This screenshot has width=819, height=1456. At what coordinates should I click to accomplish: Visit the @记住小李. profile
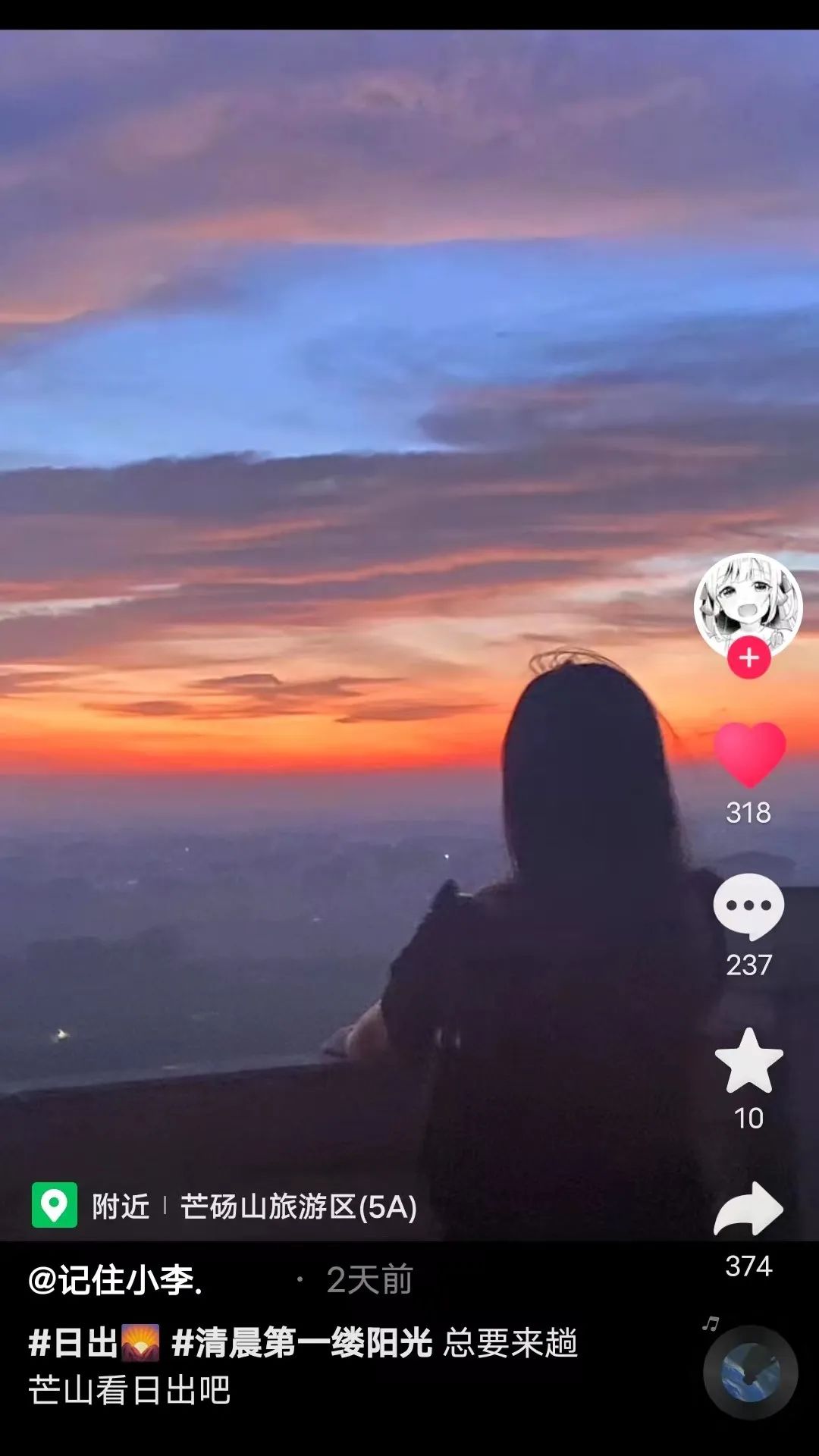[x=115, y=1280]
